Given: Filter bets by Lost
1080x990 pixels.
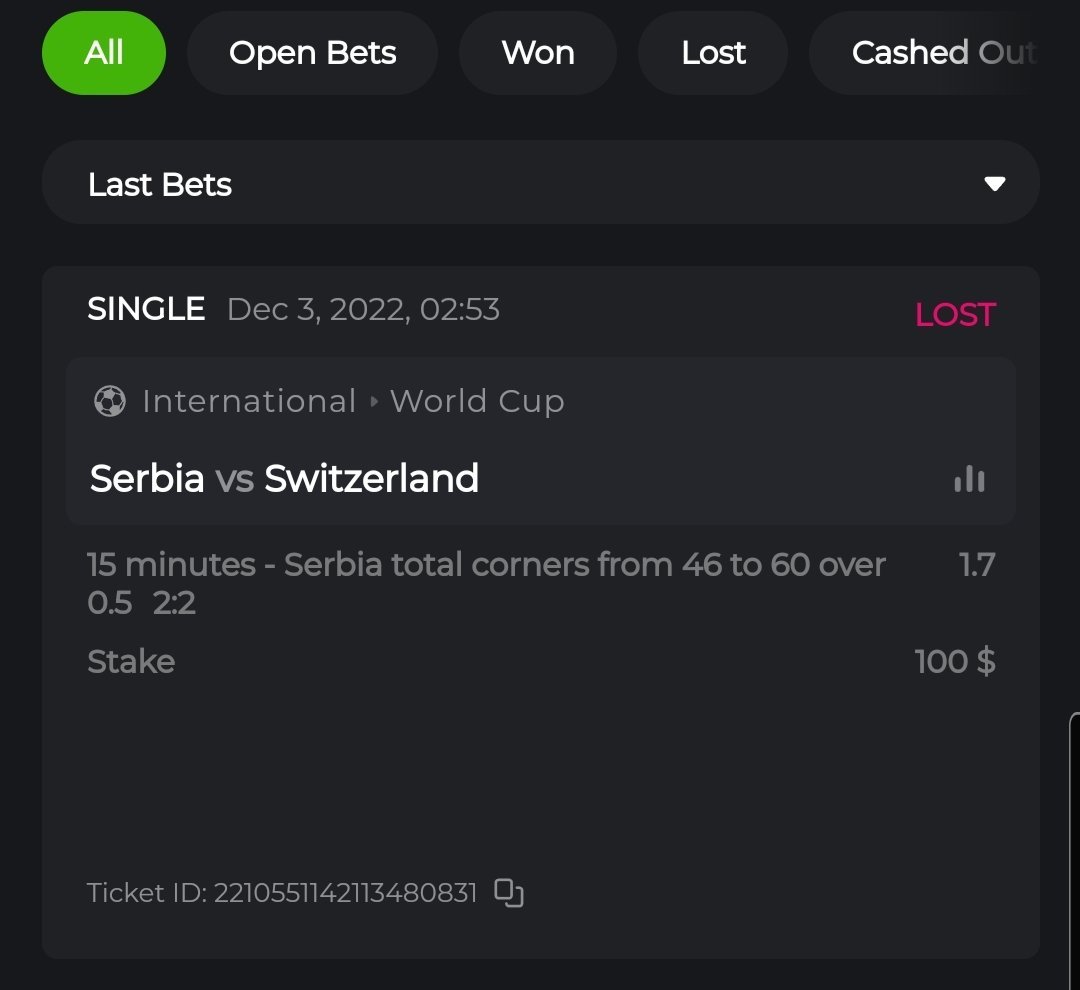Looking at the screenshot, I should (x=713, y=53).
